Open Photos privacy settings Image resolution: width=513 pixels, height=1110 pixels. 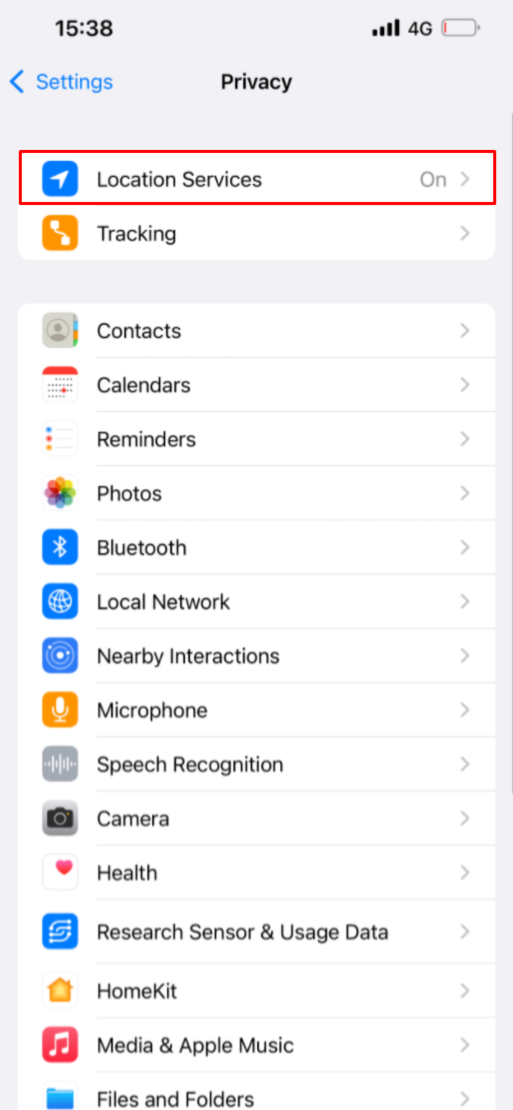(x=256, y=493)
